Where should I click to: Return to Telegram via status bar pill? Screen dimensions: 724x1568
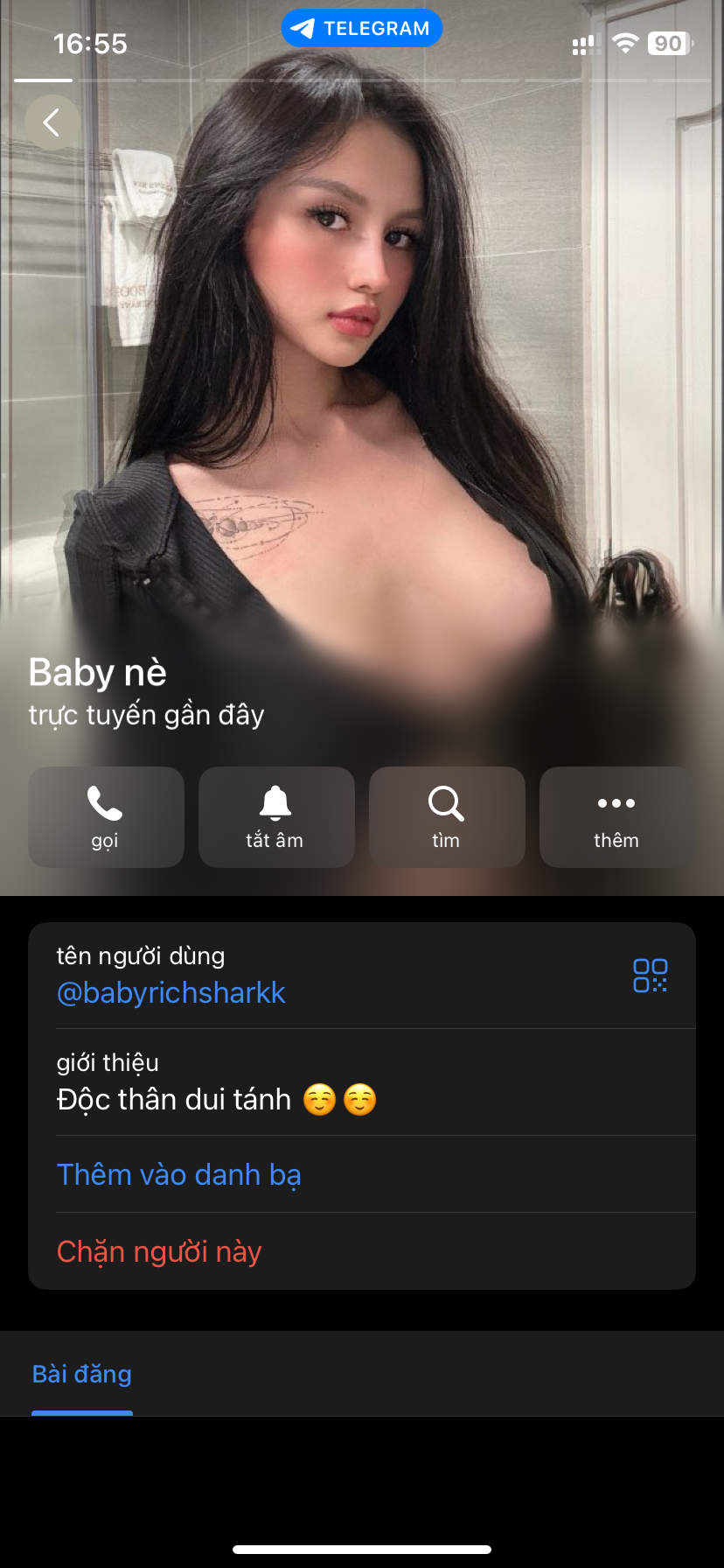(362, 29)
